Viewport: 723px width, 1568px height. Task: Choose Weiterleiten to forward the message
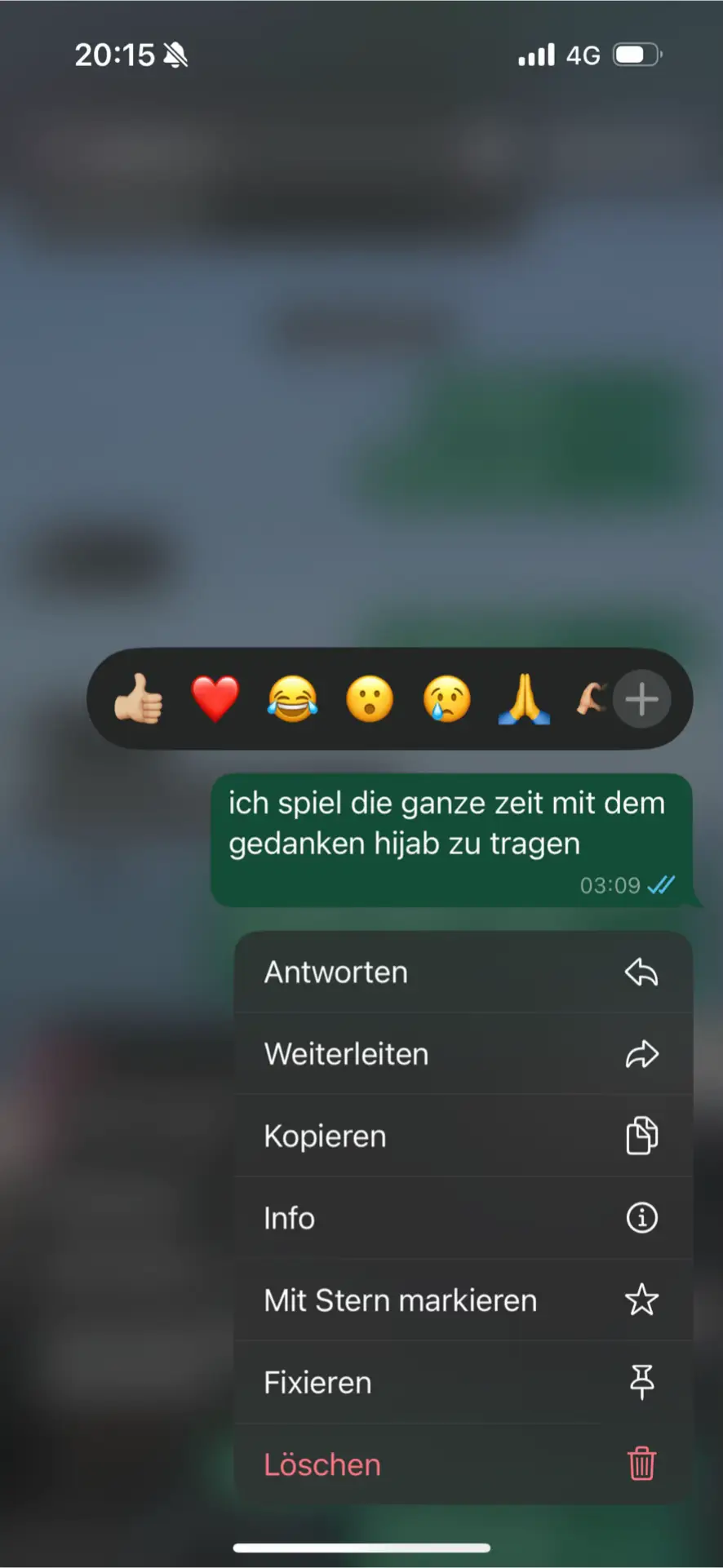point(462,1054)
